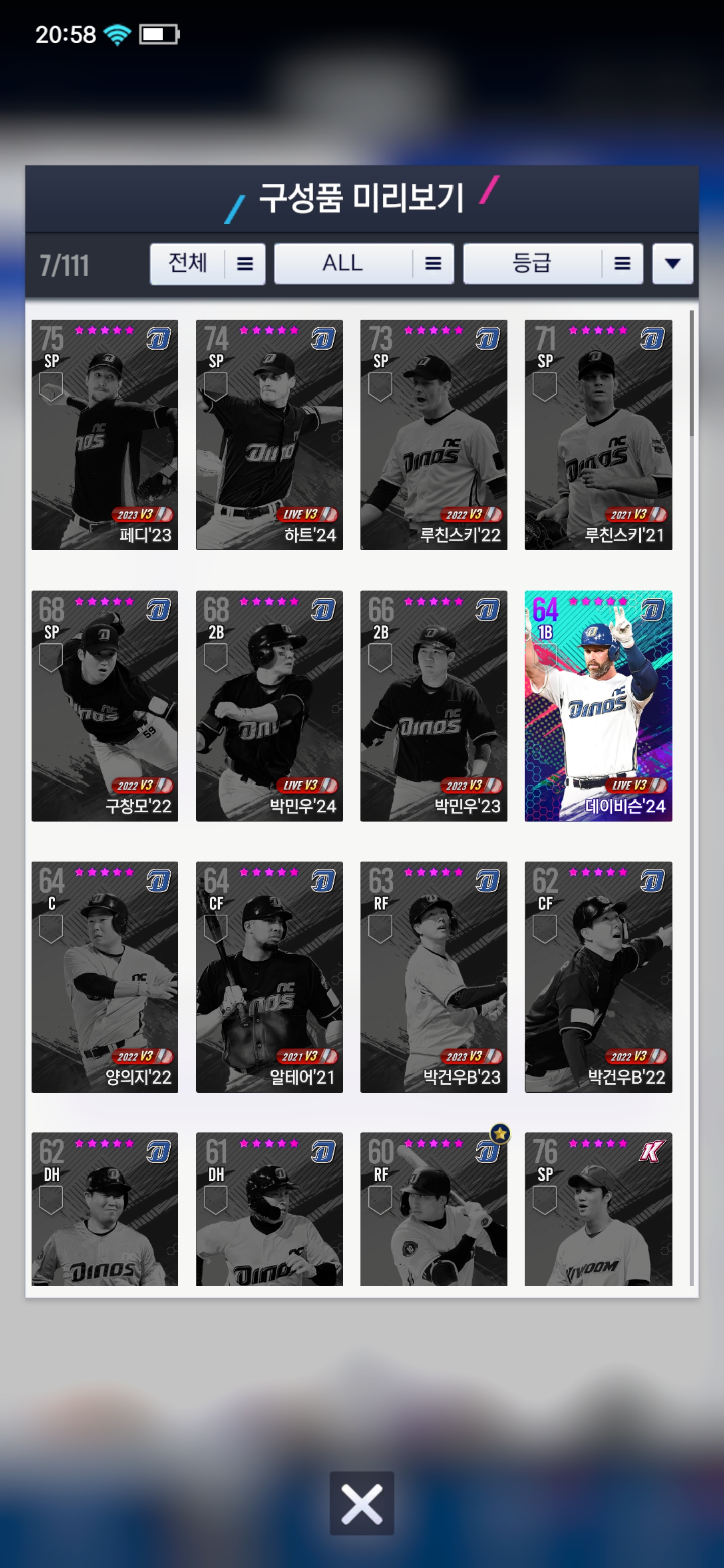Open the ALL filter dropdown
Screen dimensions: 724x1568
click(363, 263)
